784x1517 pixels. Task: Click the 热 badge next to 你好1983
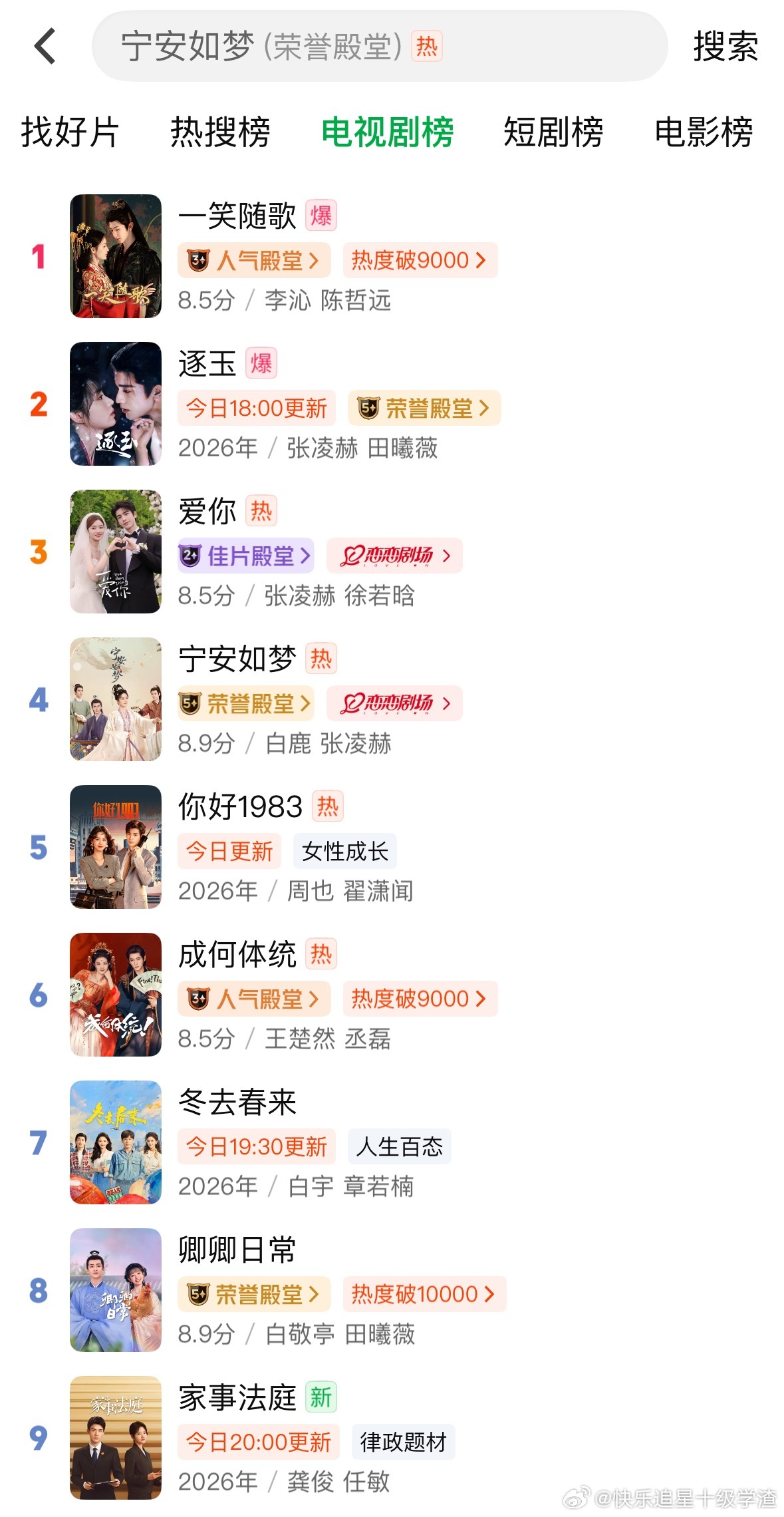327,805
